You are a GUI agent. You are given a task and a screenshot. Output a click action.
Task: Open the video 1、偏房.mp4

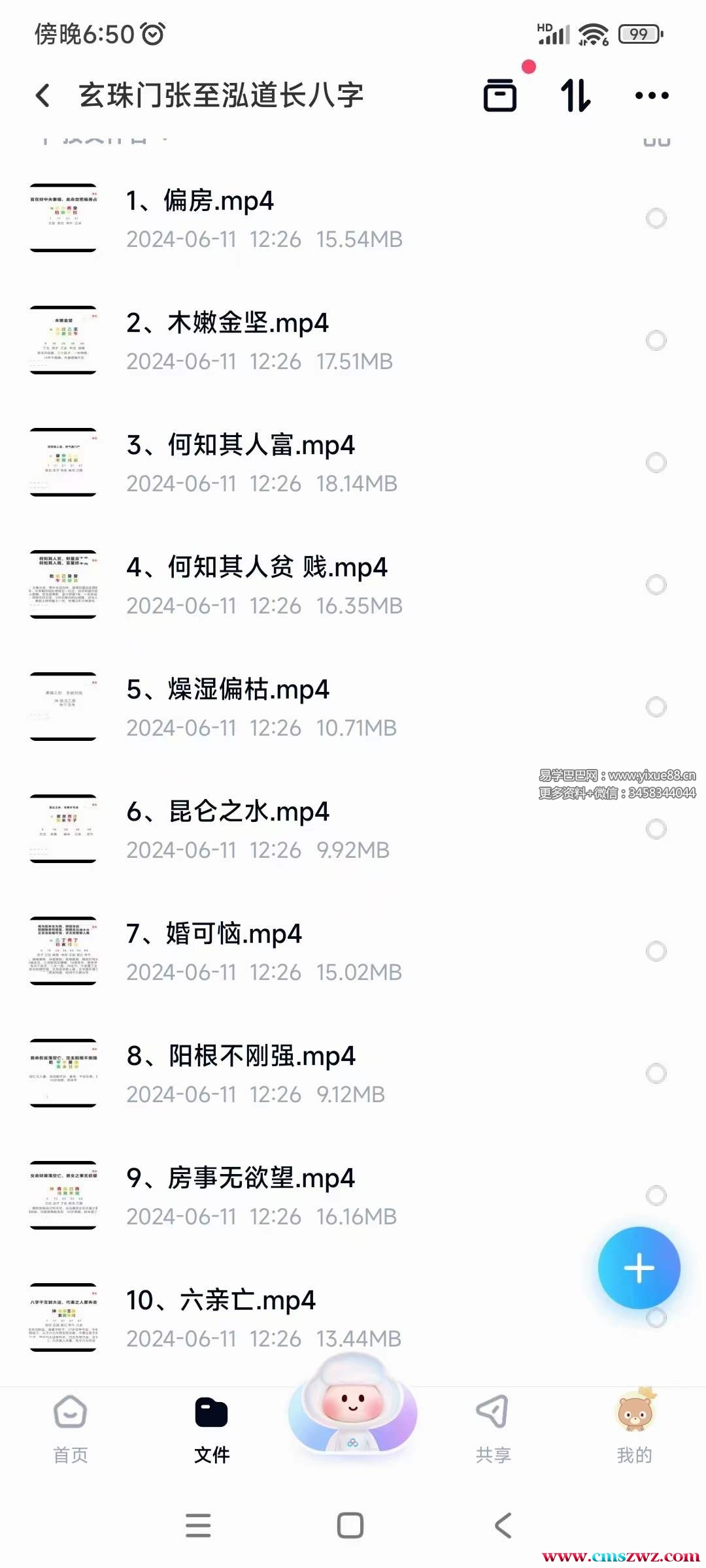coord(261,218)
